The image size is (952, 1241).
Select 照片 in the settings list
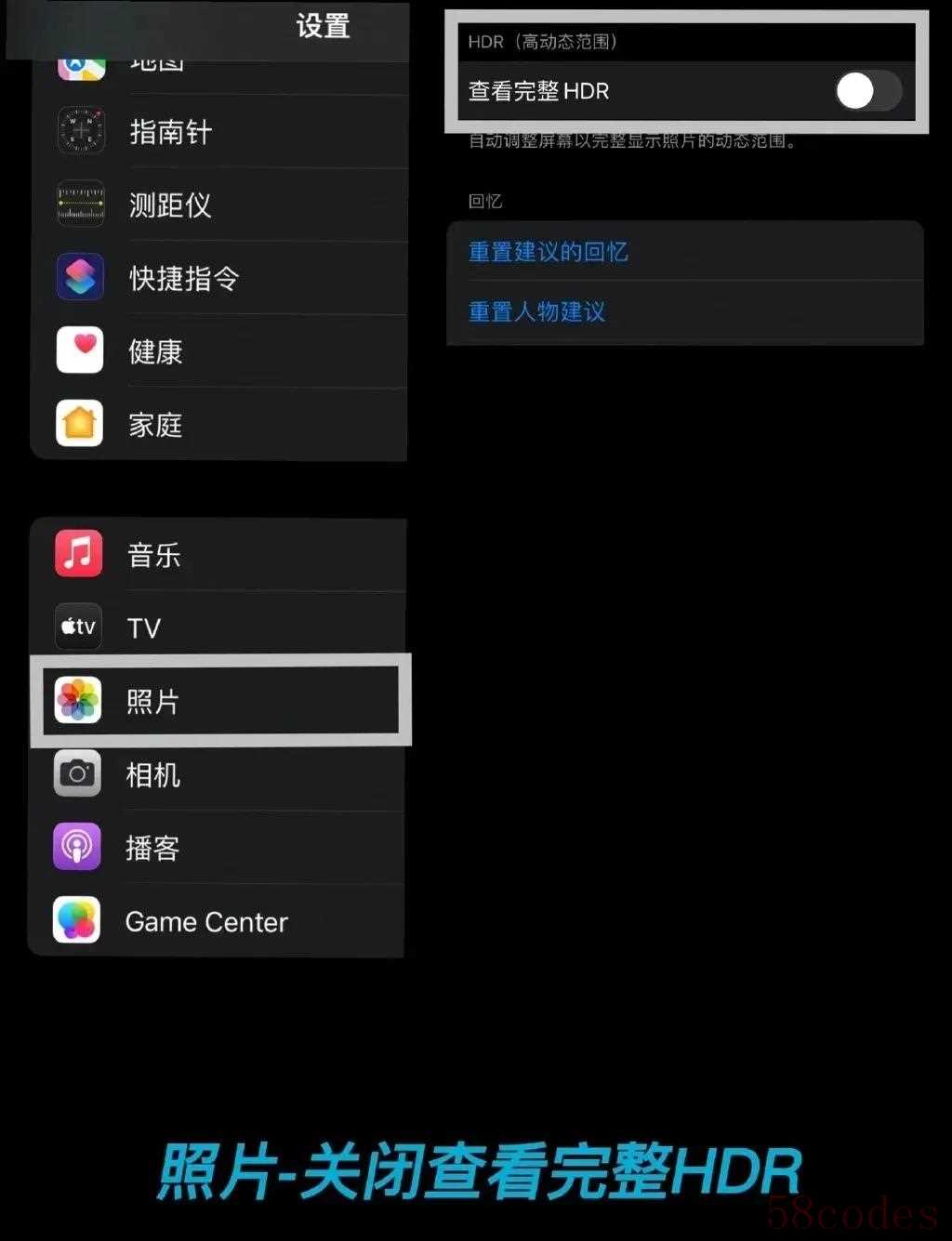click(221, 701)
